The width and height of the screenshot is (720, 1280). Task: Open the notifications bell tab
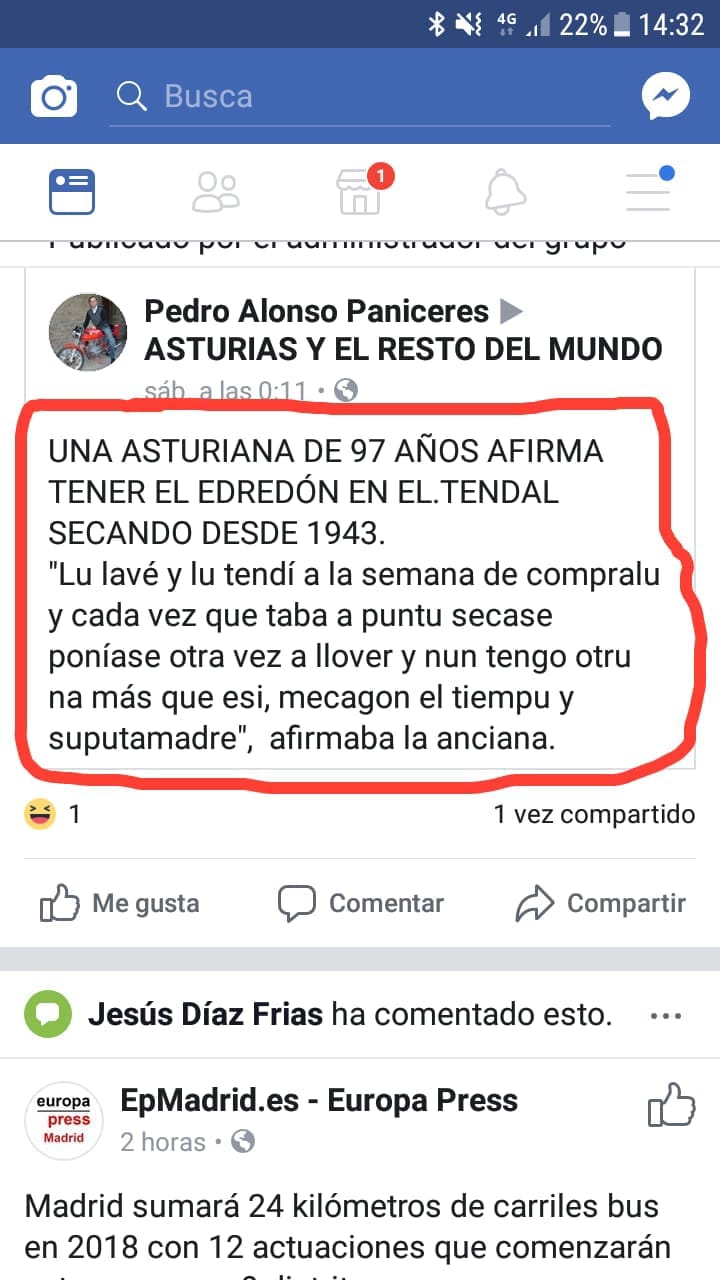505,192
